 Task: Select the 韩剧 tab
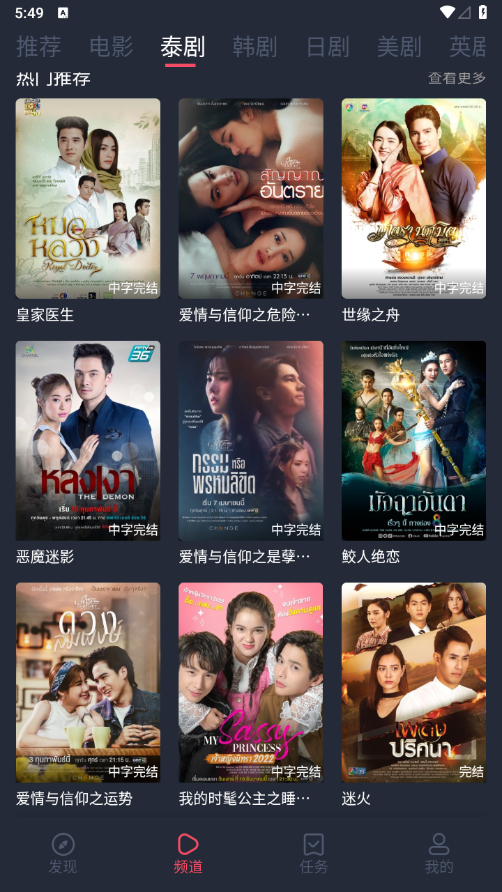[254, 47]
